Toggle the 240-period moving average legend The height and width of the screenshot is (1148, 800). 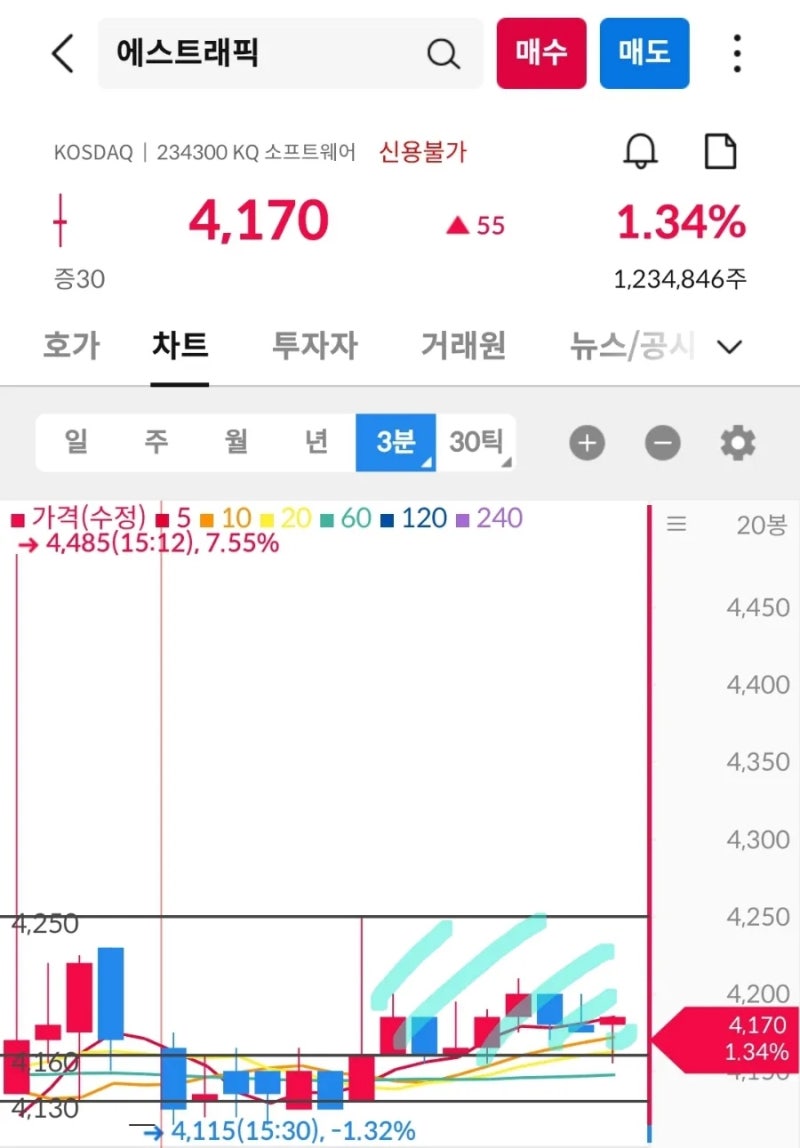tap(487, 519)
